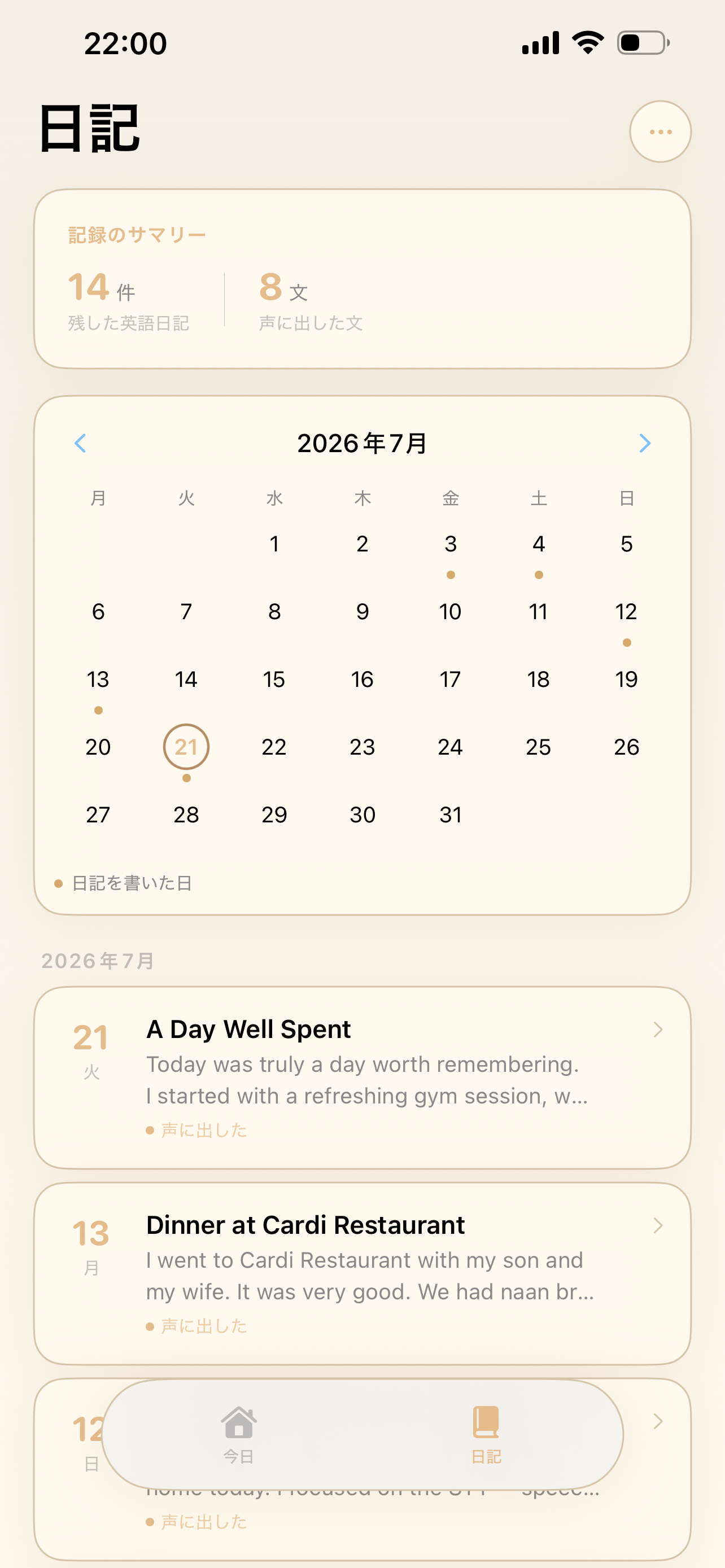Image resolution: width=725 pixels, height=1568 pixels.
Task: Select July 1 in the calendar
Action: [x=274, y=544]
